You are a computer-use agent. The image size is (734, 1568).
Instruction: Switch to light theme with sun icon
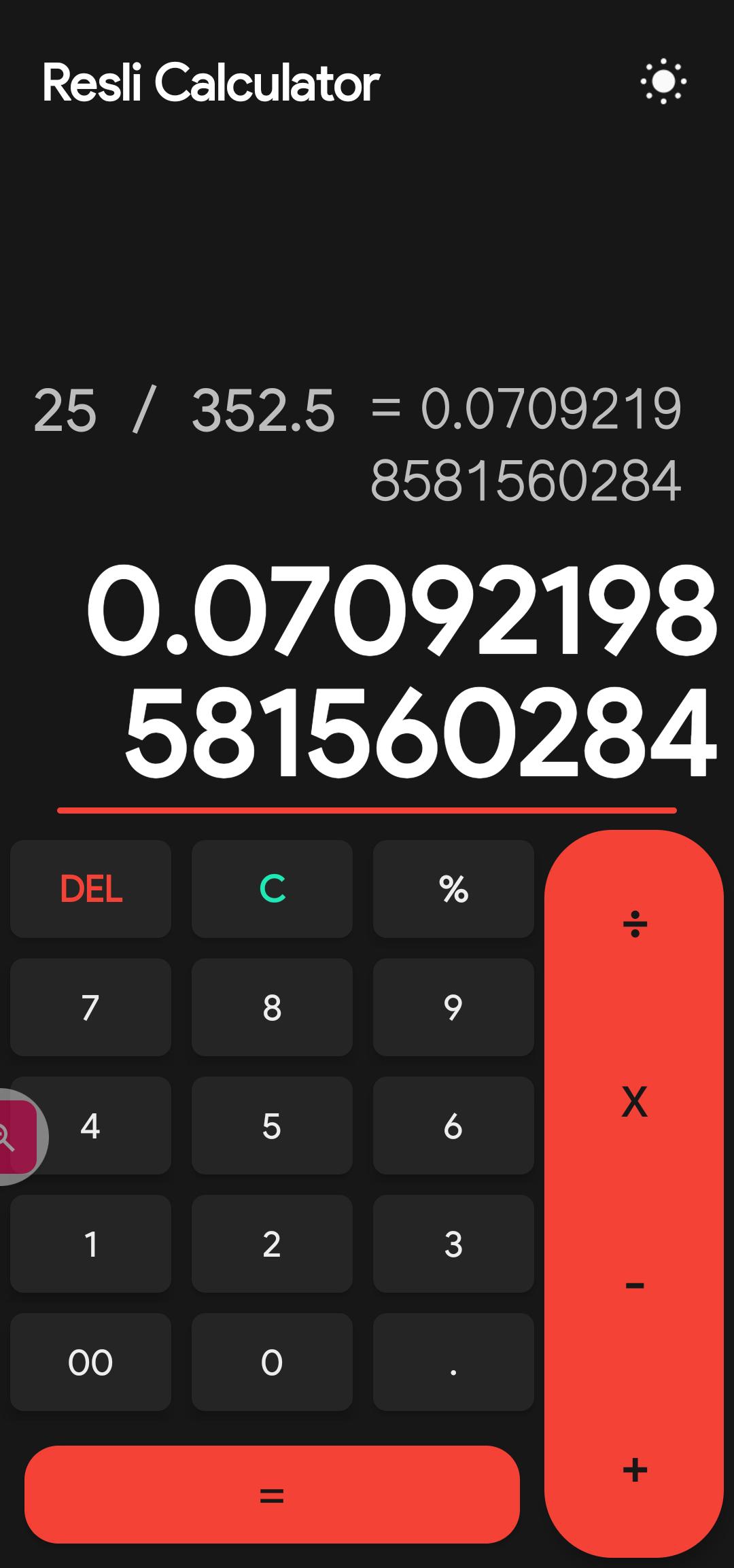[663, 82]
